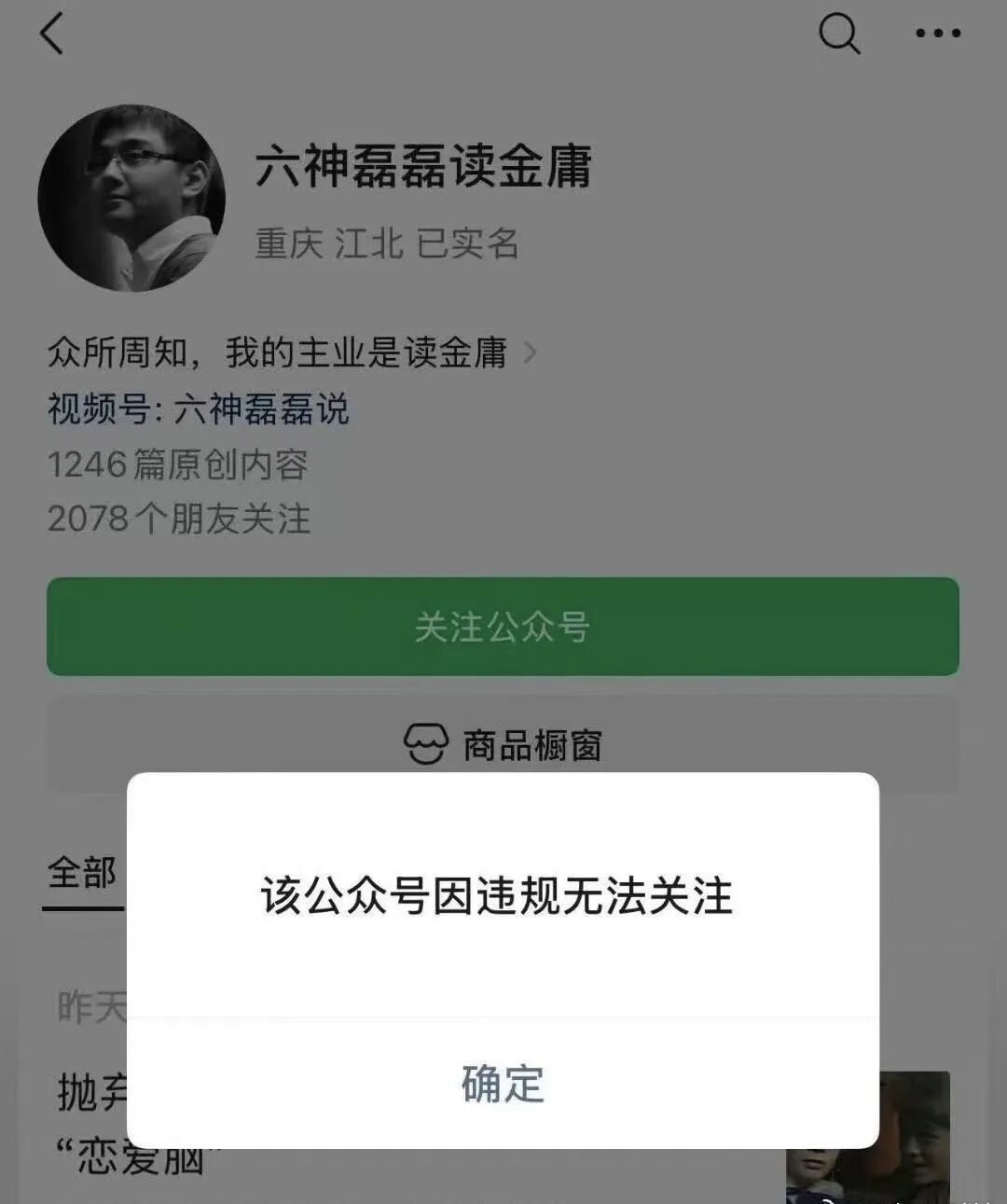Open the three-dot overflow menu
This screenshot has height=1204, width=1007.
[937, 35]
